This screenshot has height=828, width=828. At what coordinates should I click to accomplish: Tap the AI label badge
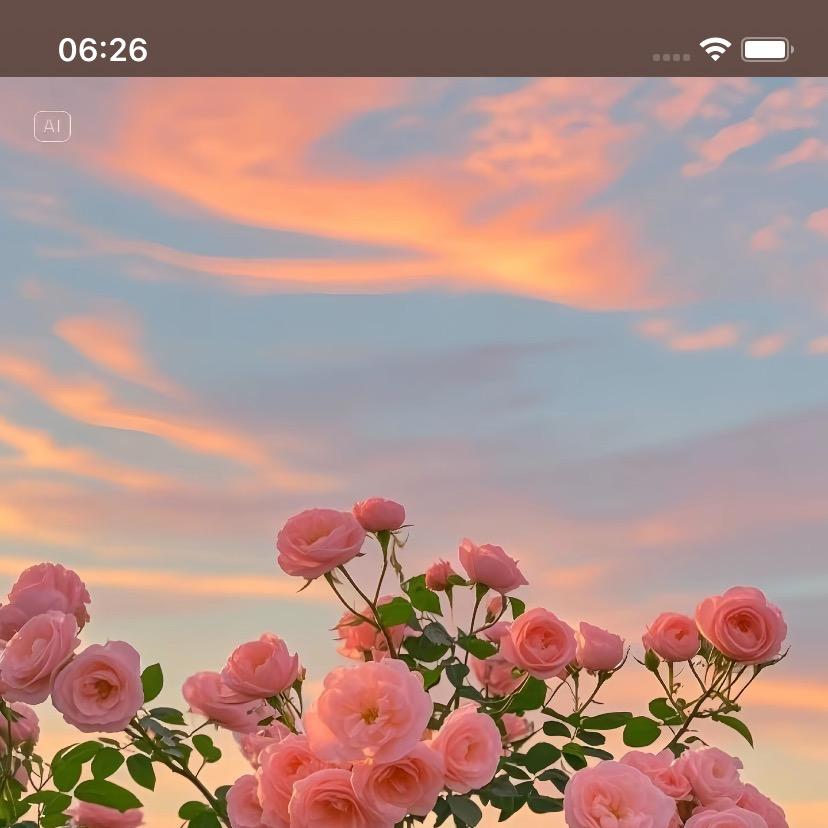(52, 127)
